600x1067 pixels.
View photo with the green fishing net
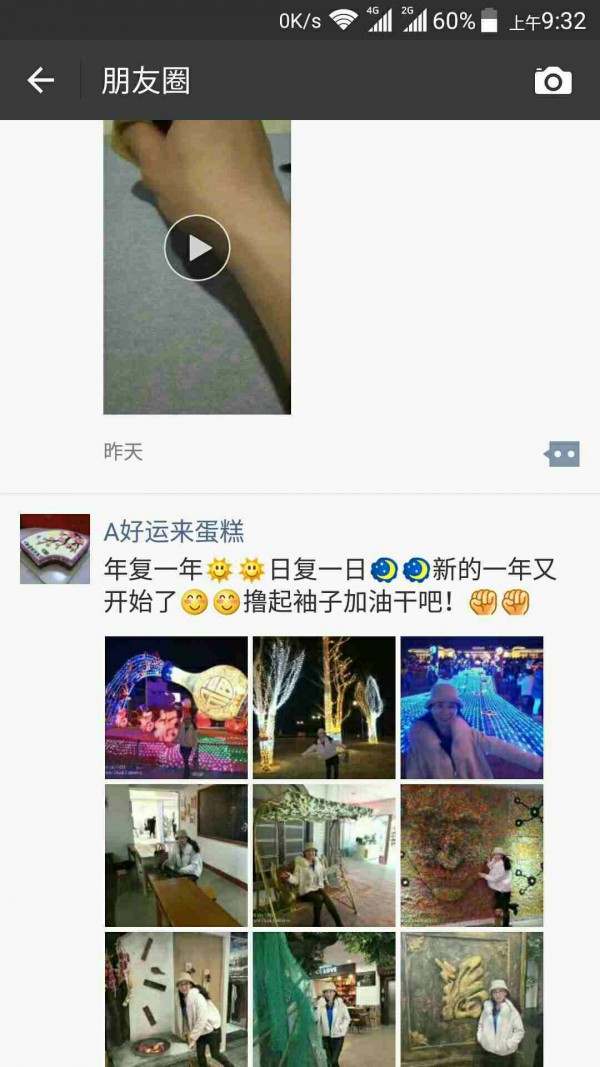[324, 998]
